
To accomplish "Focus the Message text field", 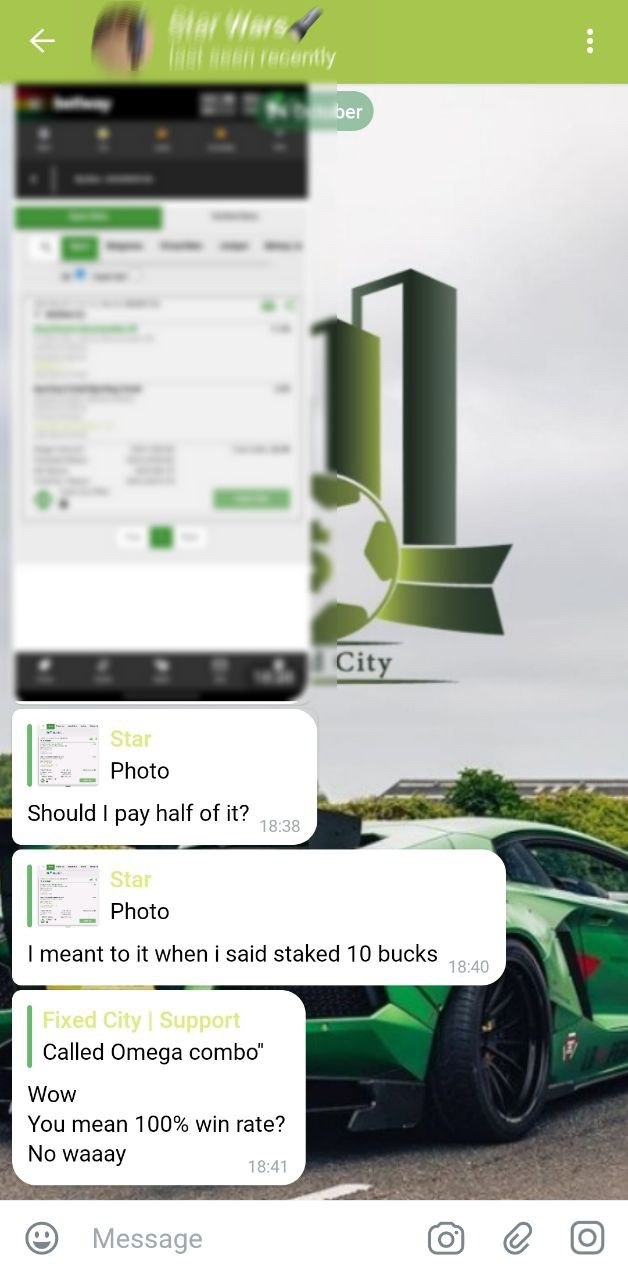I will [x=240, y=1239].
